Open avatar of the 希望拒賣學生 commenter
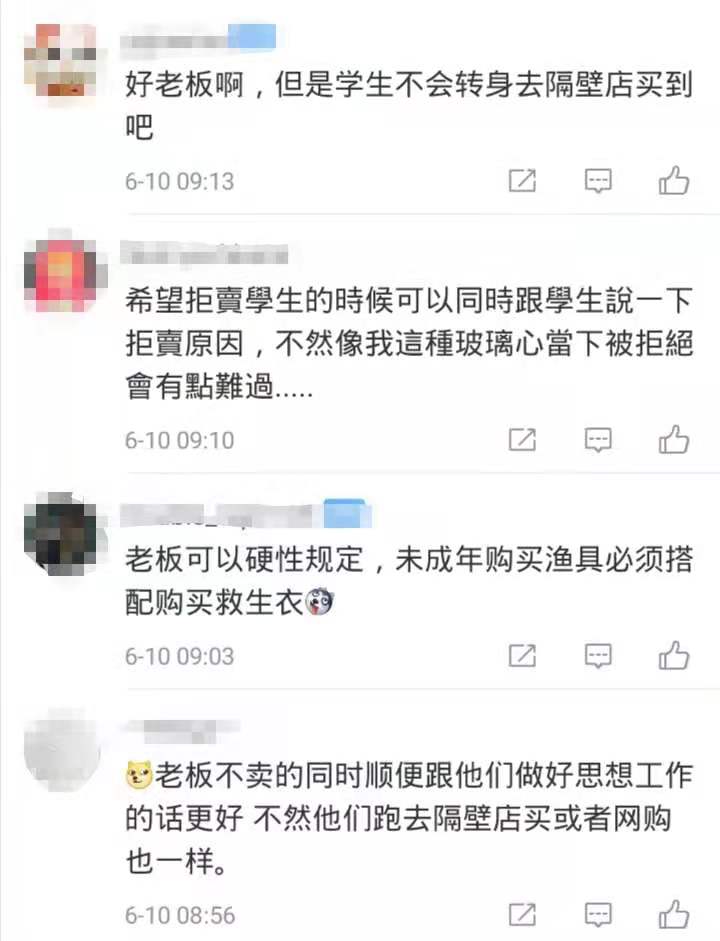This screenshot has width=720, height=941. click(60, 272)
